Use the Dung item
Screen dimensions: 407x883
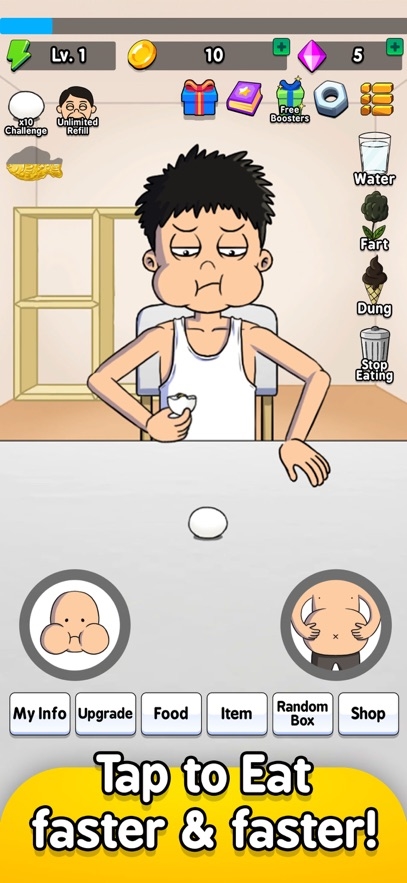tap(374, 286)
